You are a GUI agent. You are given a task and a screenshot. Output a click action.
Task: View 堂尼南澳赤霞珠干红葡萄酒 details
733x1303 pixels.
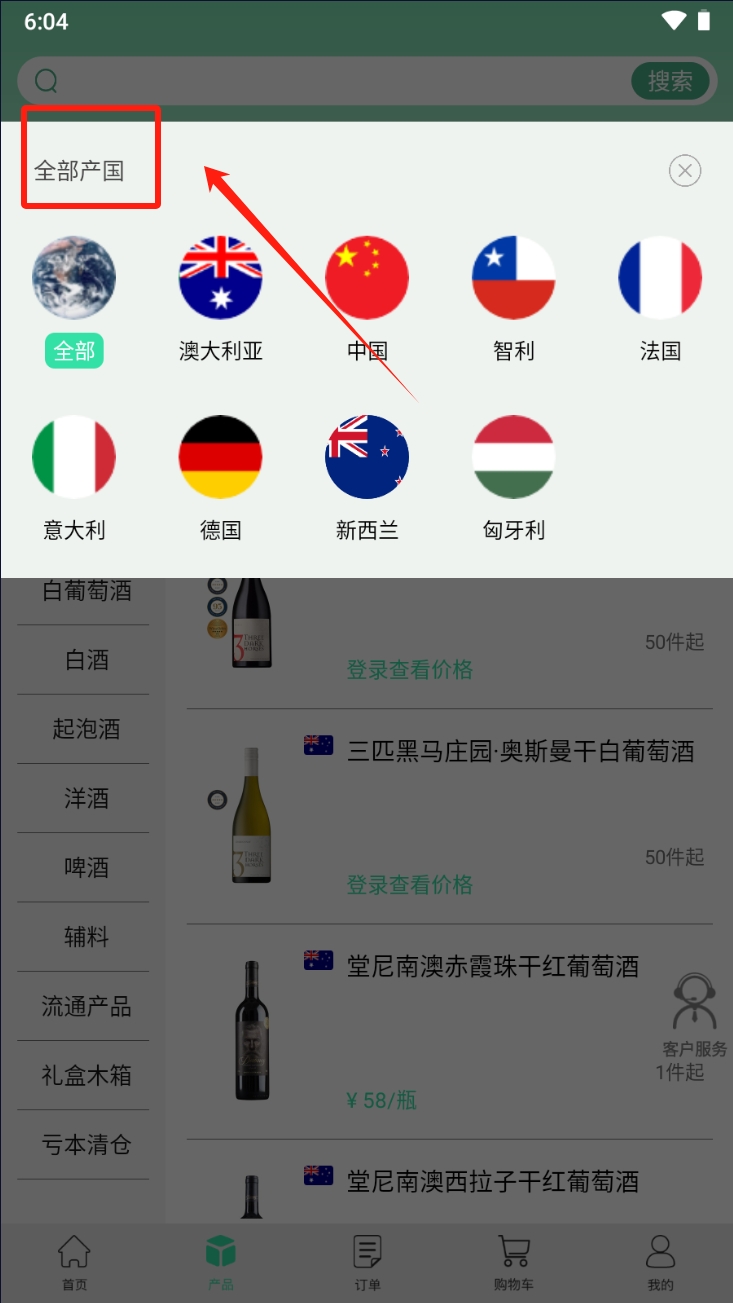click(492, 967)
